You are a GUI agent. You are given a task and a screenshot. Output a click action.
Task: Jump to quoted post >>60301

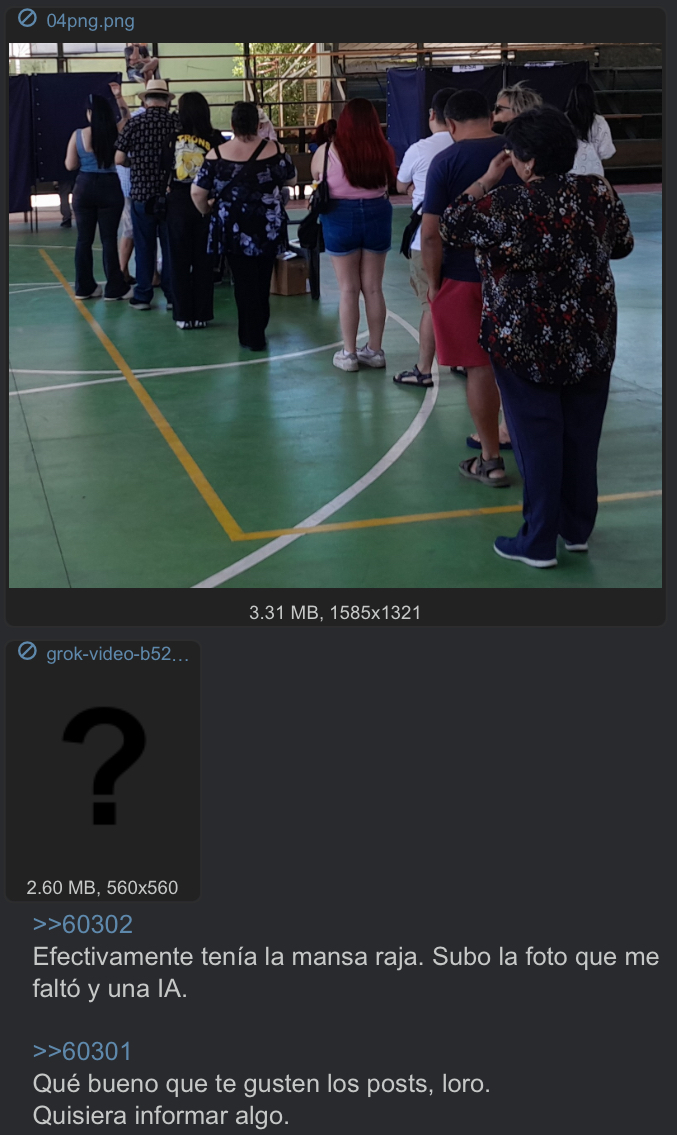pos(82,1051)
